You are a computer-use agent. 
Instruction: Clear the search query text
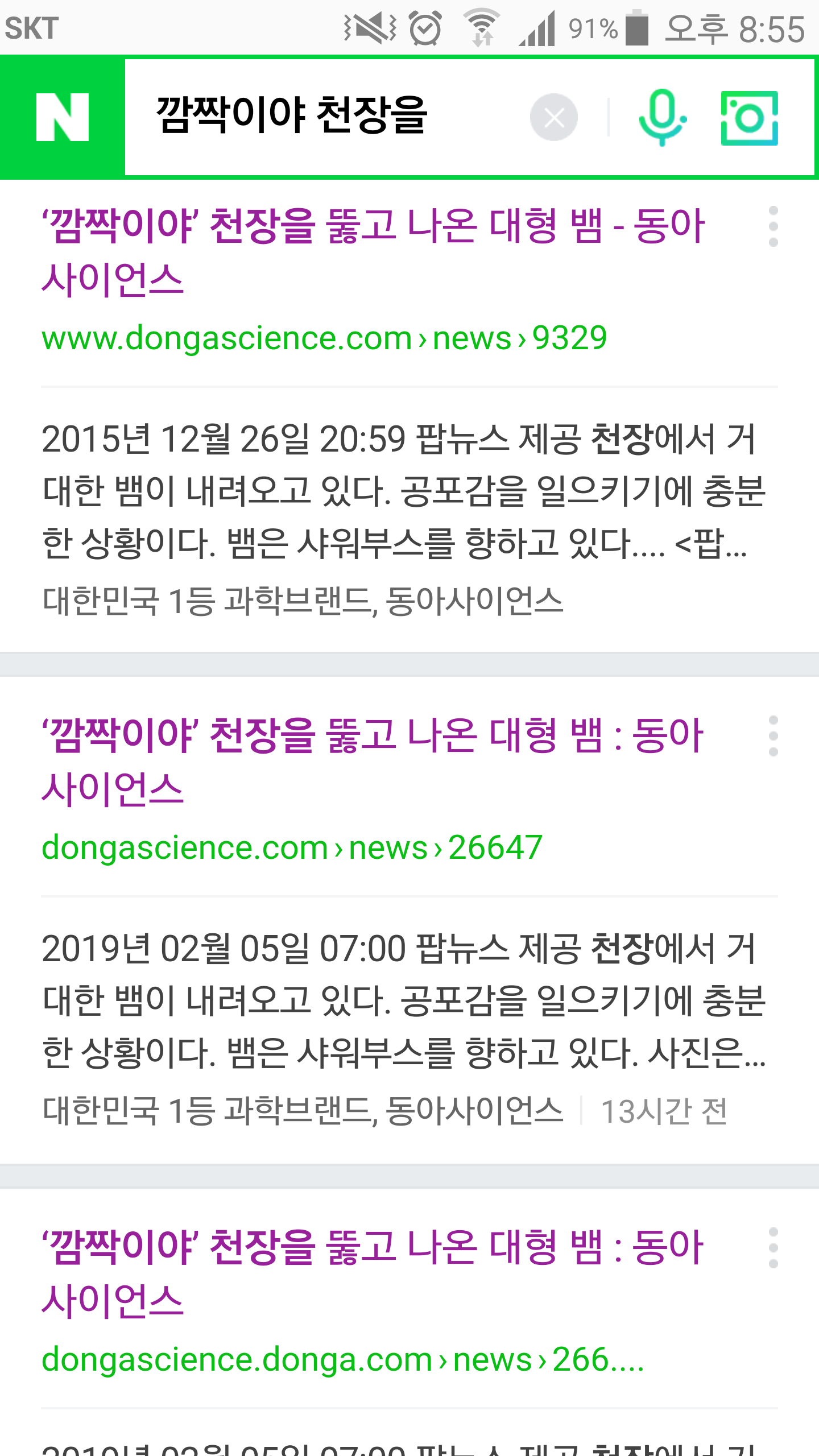click(x=553, y=117)
